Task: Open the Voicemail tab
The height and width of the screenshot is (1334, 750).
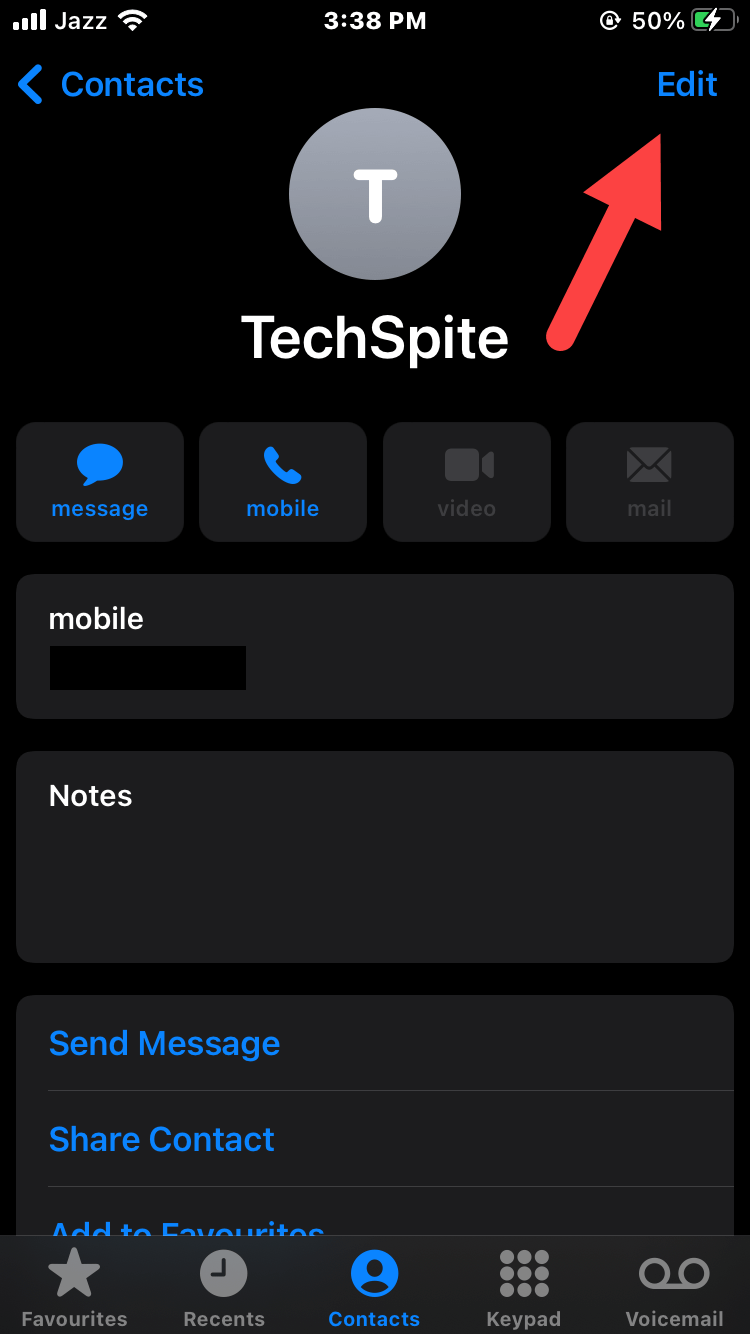Action: [674, 1289]
